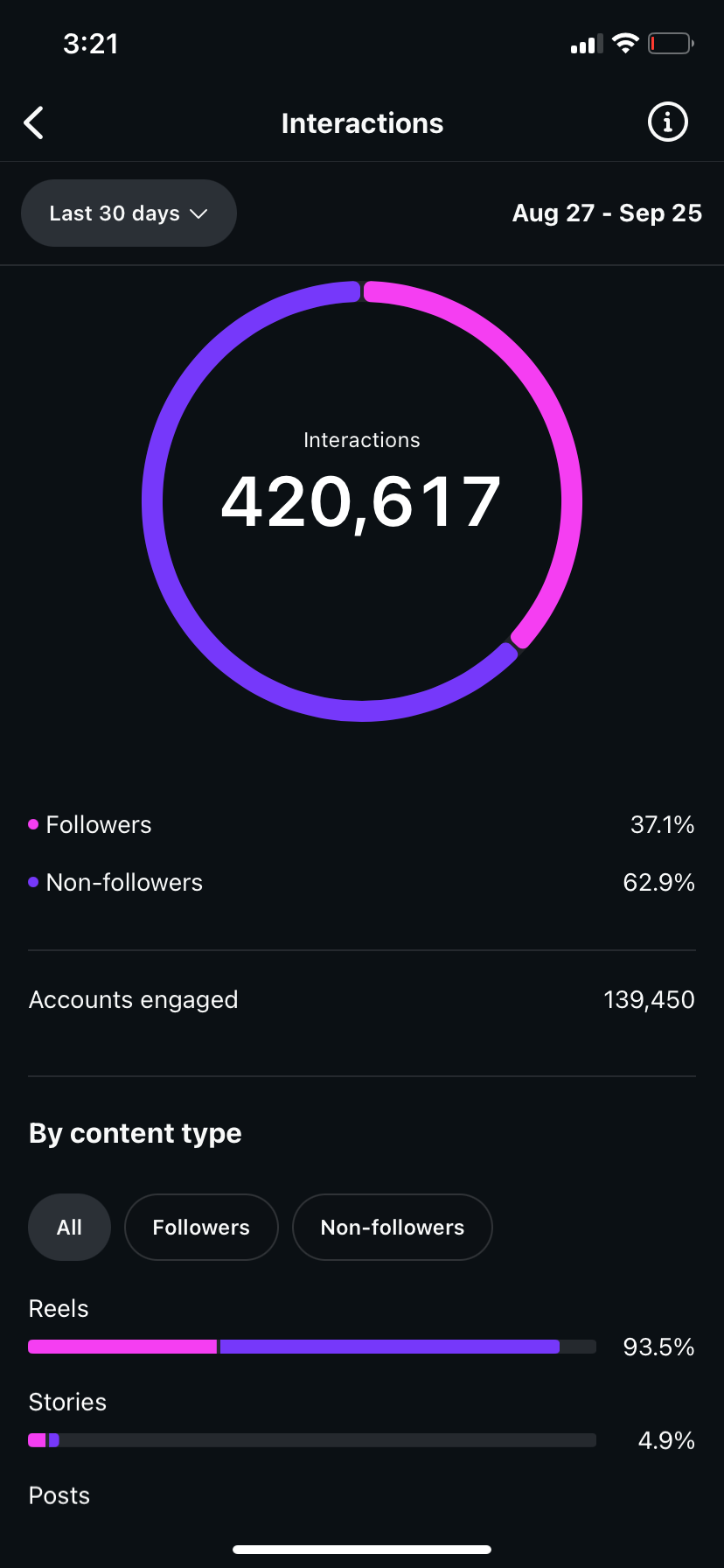Tap the By content type section header
Viewport: 724px width, 1568px height.
pos(136,1132)
